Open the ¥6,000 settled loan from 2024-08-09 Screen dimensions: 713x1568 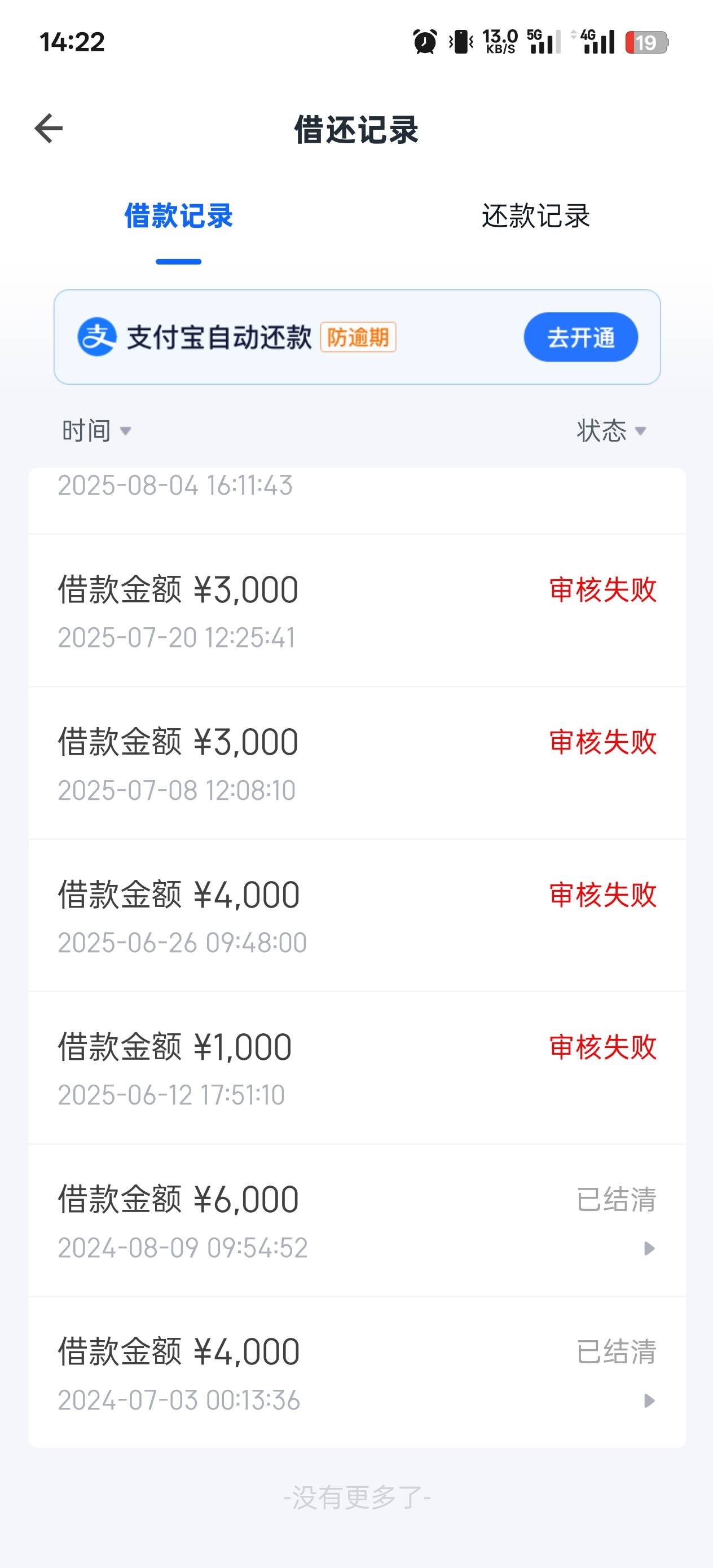click(357, 1220)
